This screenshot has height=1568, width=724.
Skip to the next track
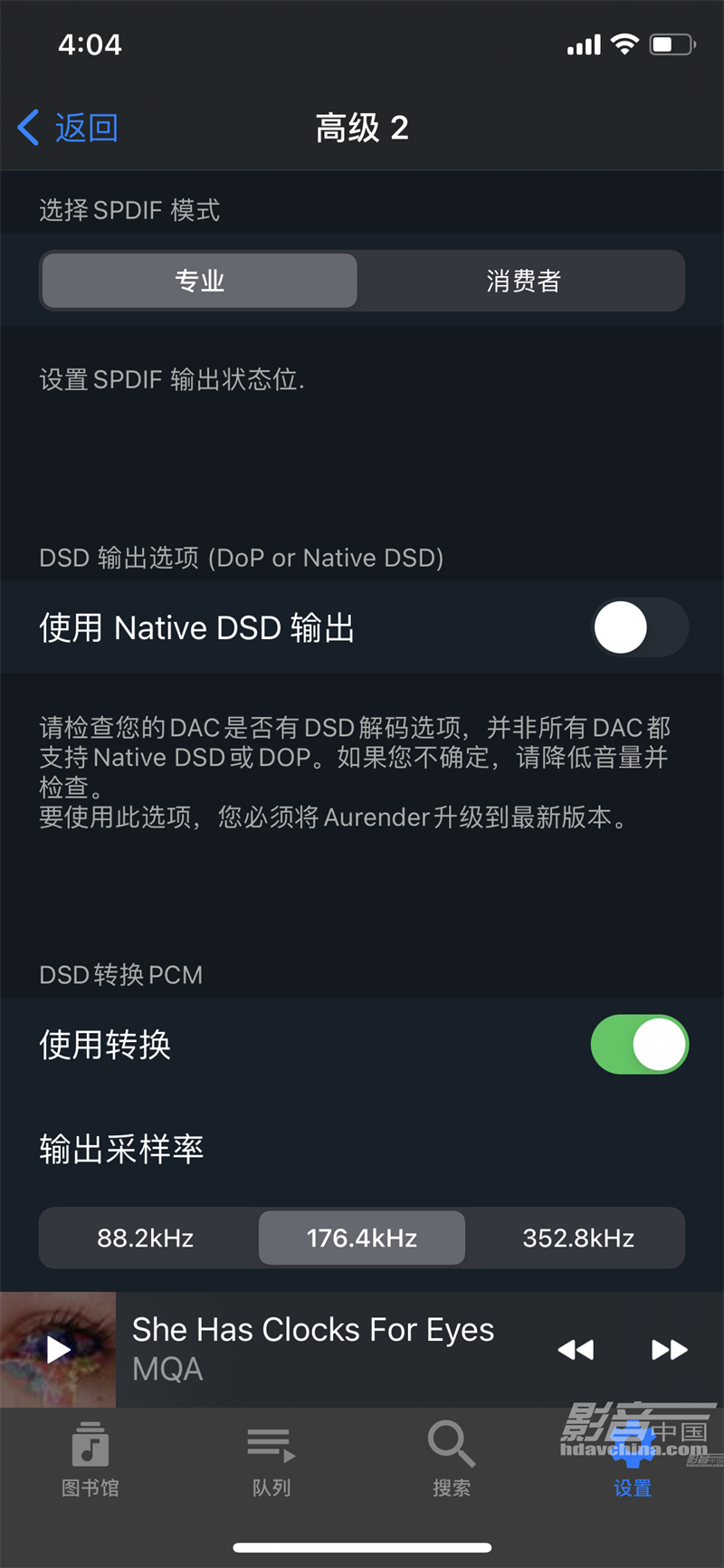[670, 1350]
